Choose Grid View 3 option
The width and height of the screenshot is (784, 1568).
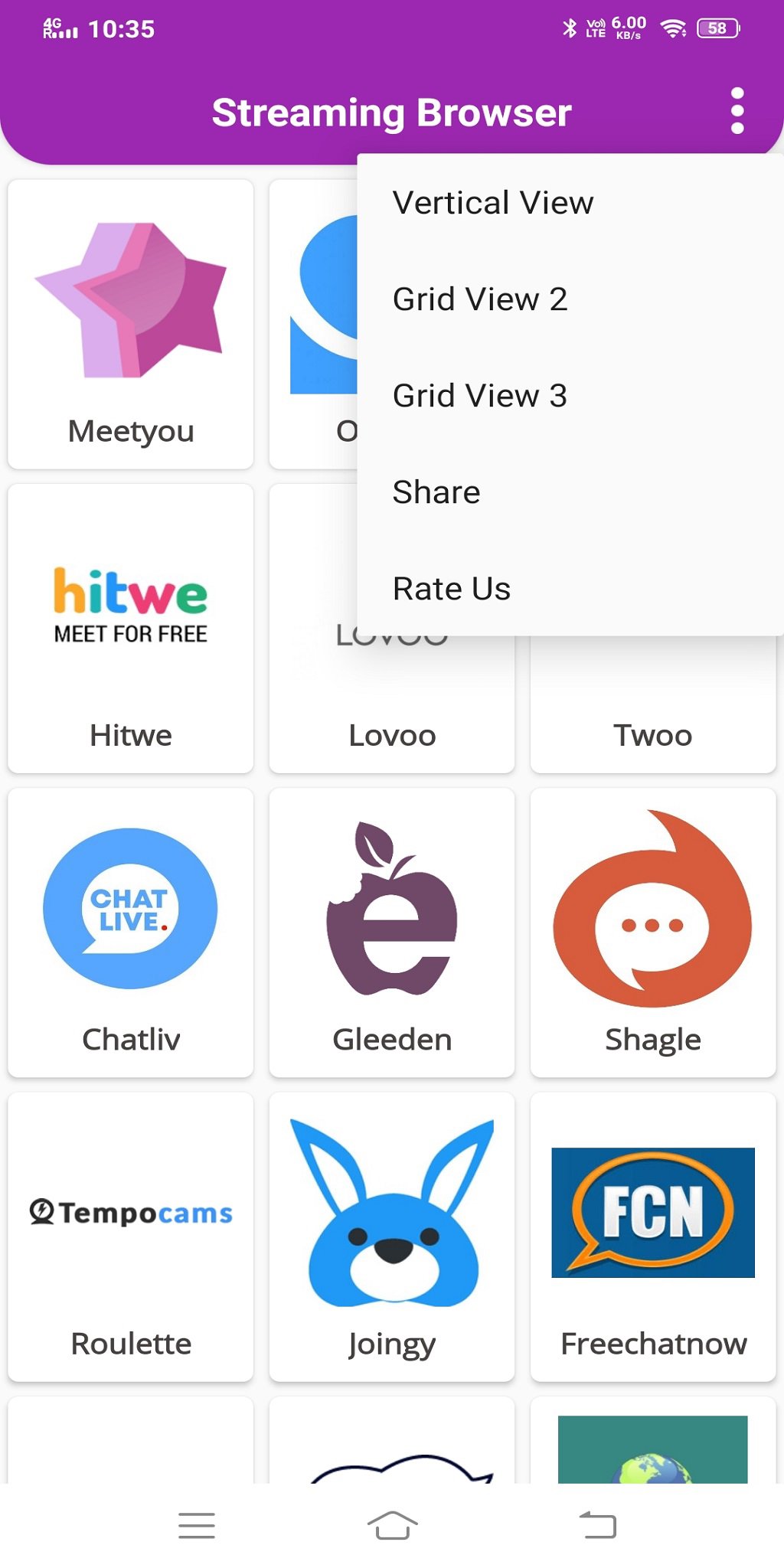480,396
